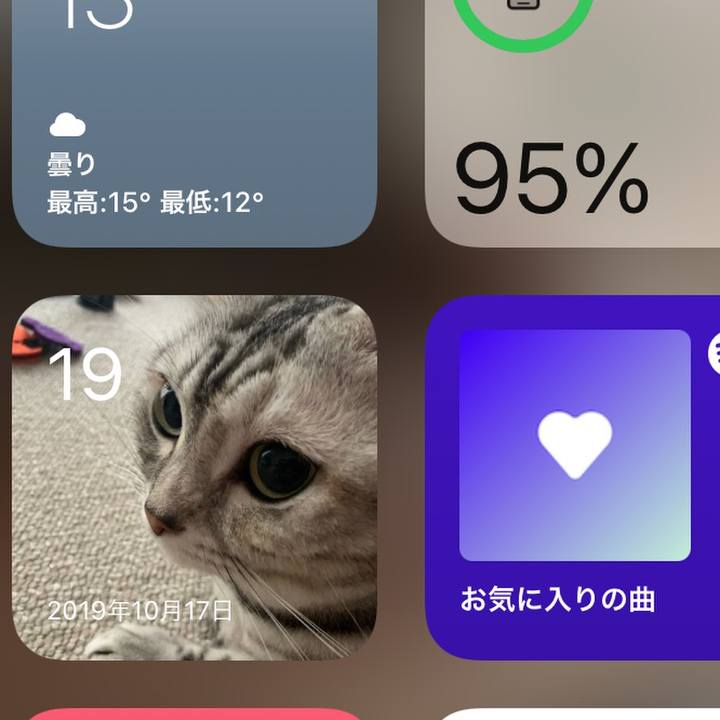Open the お気に入りの曲 playlist tile

tap(574, 446)
